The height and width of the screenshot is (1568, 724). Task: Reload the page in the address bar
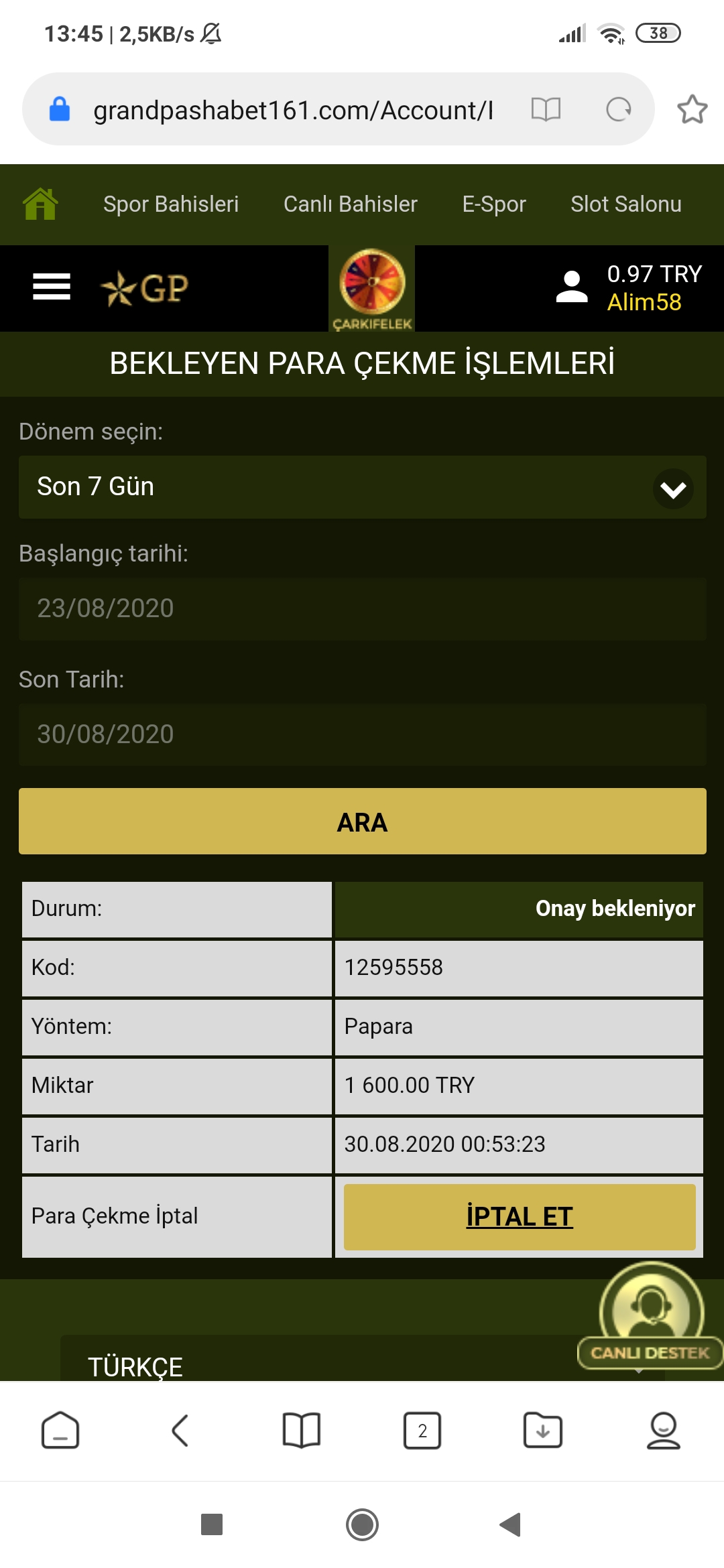coord(618,109)
